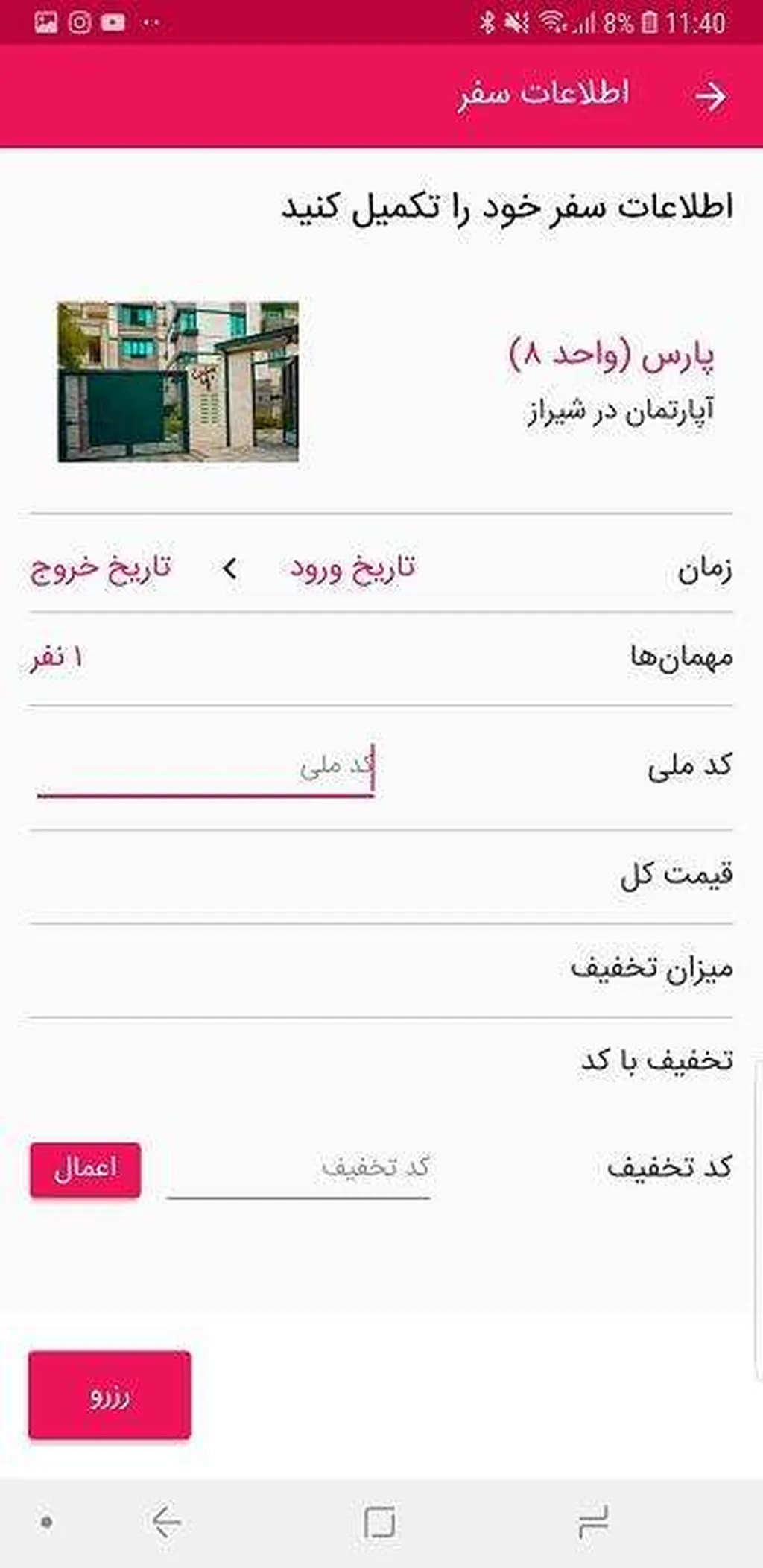Image resolution: width=763 pixels, height=1568 pixels.
Task: Select the check-out date (تاریخ خروج)
Action: [x=101, y=568]
